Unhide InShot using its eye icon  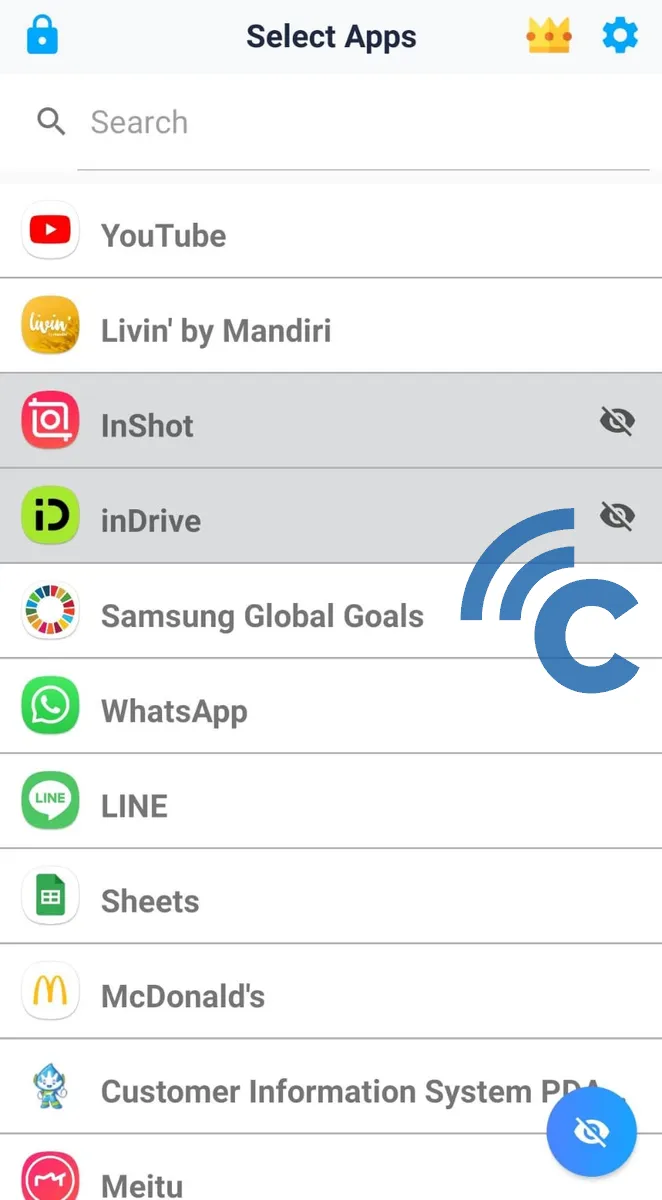click(x=617, y=422)
